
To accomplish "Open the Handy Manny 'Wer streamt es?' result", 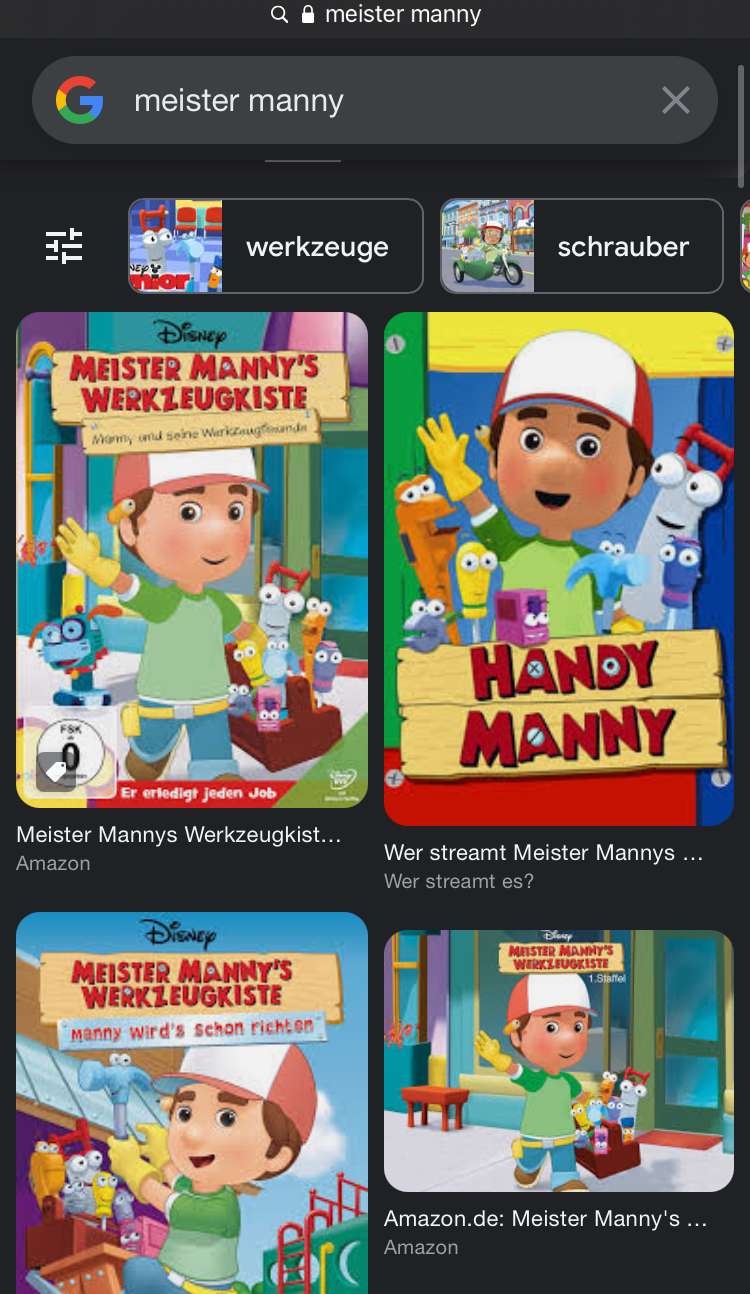I will [x=559, y=569].
